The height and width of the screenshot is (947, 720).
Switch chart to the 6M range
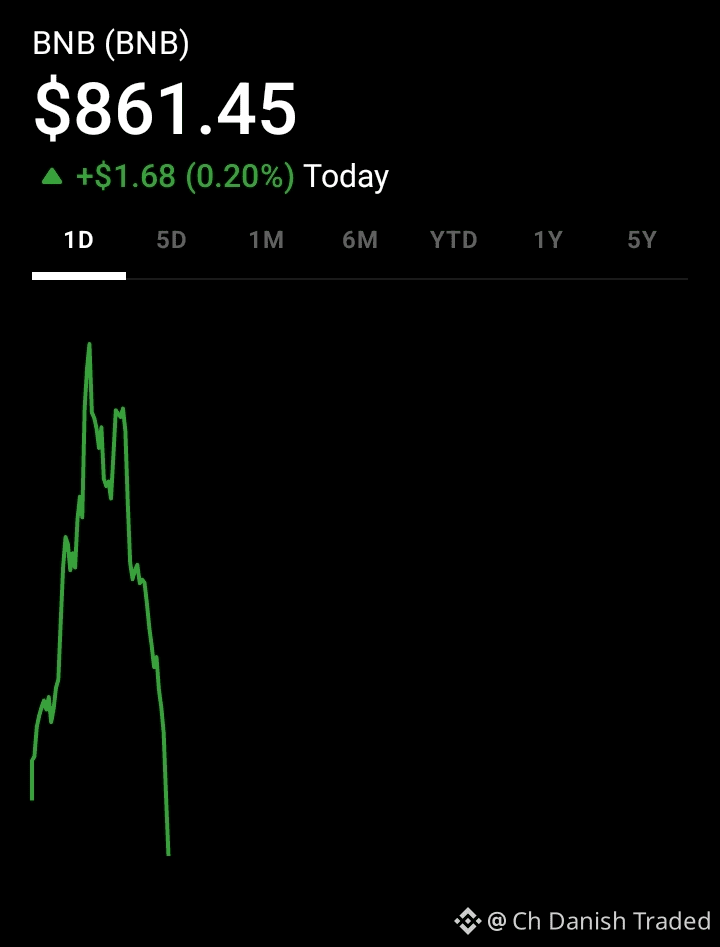pos(360,241)
